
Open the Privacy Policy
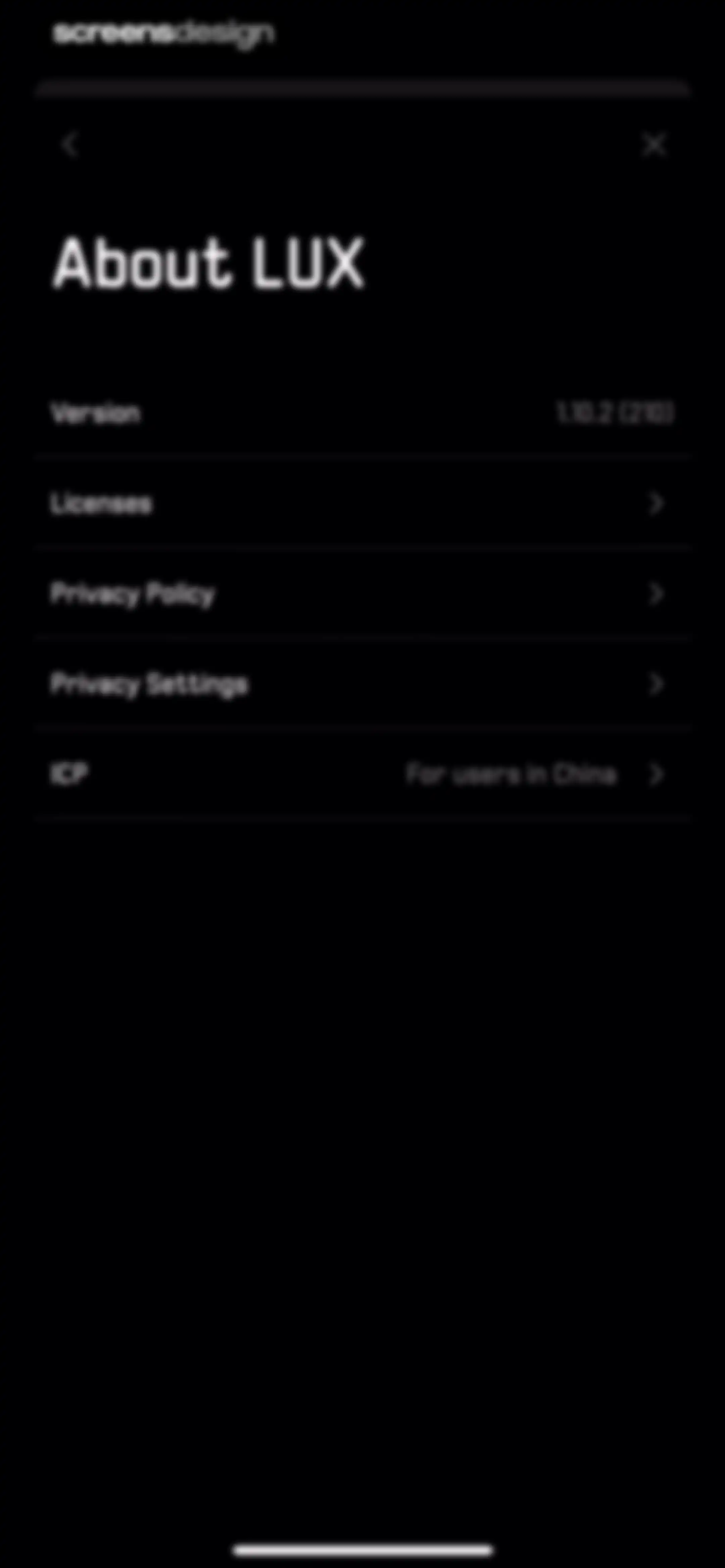pyautogui.click(x=362, y=594)
